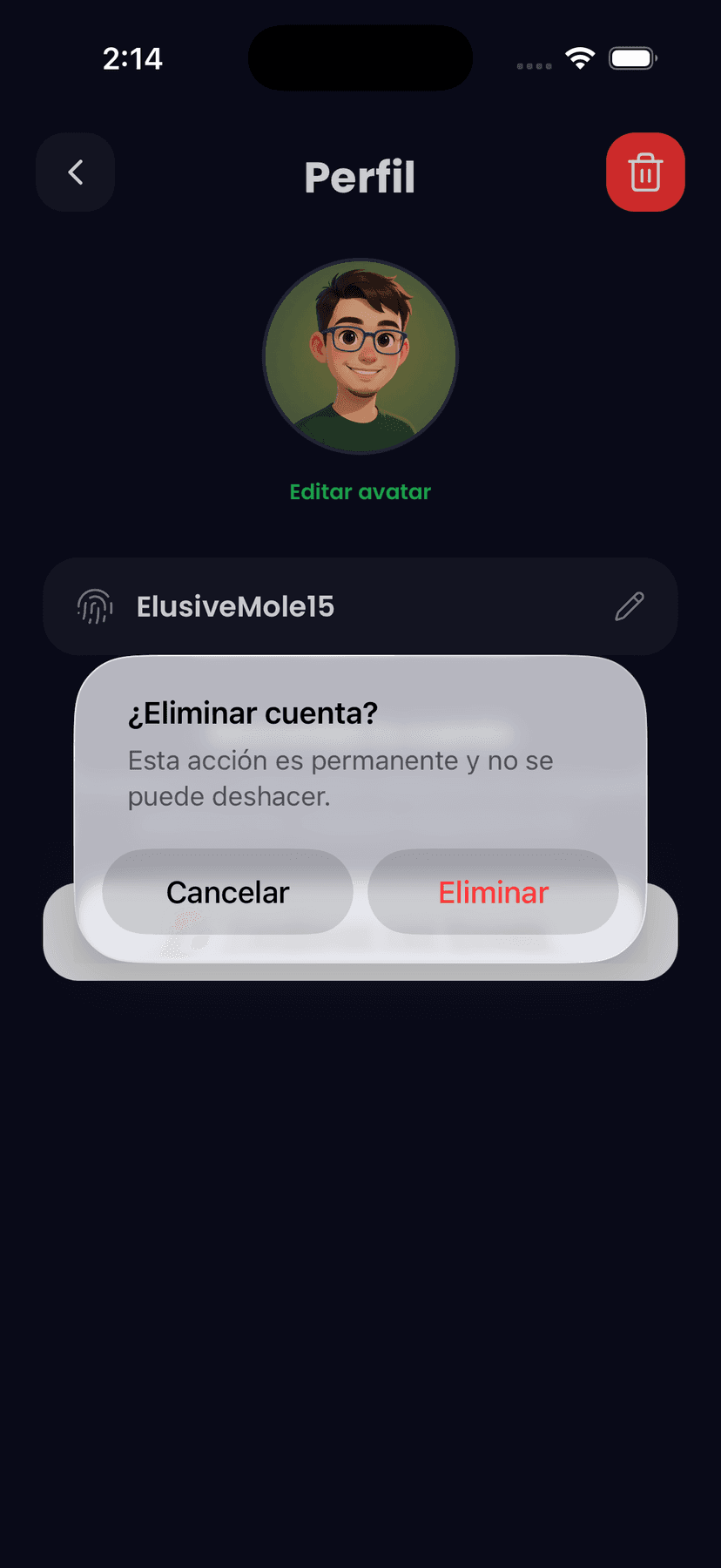Tap the Dynamic Island pill at the top
The image size is (721, 1568).
point(360,57)
